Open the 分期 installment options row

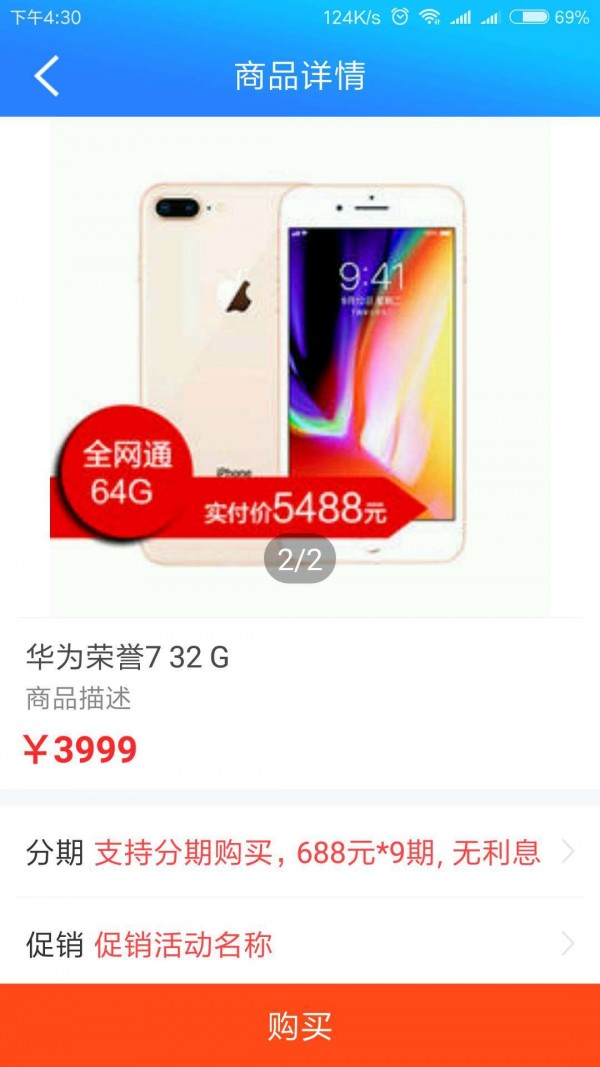coord(300,853)
